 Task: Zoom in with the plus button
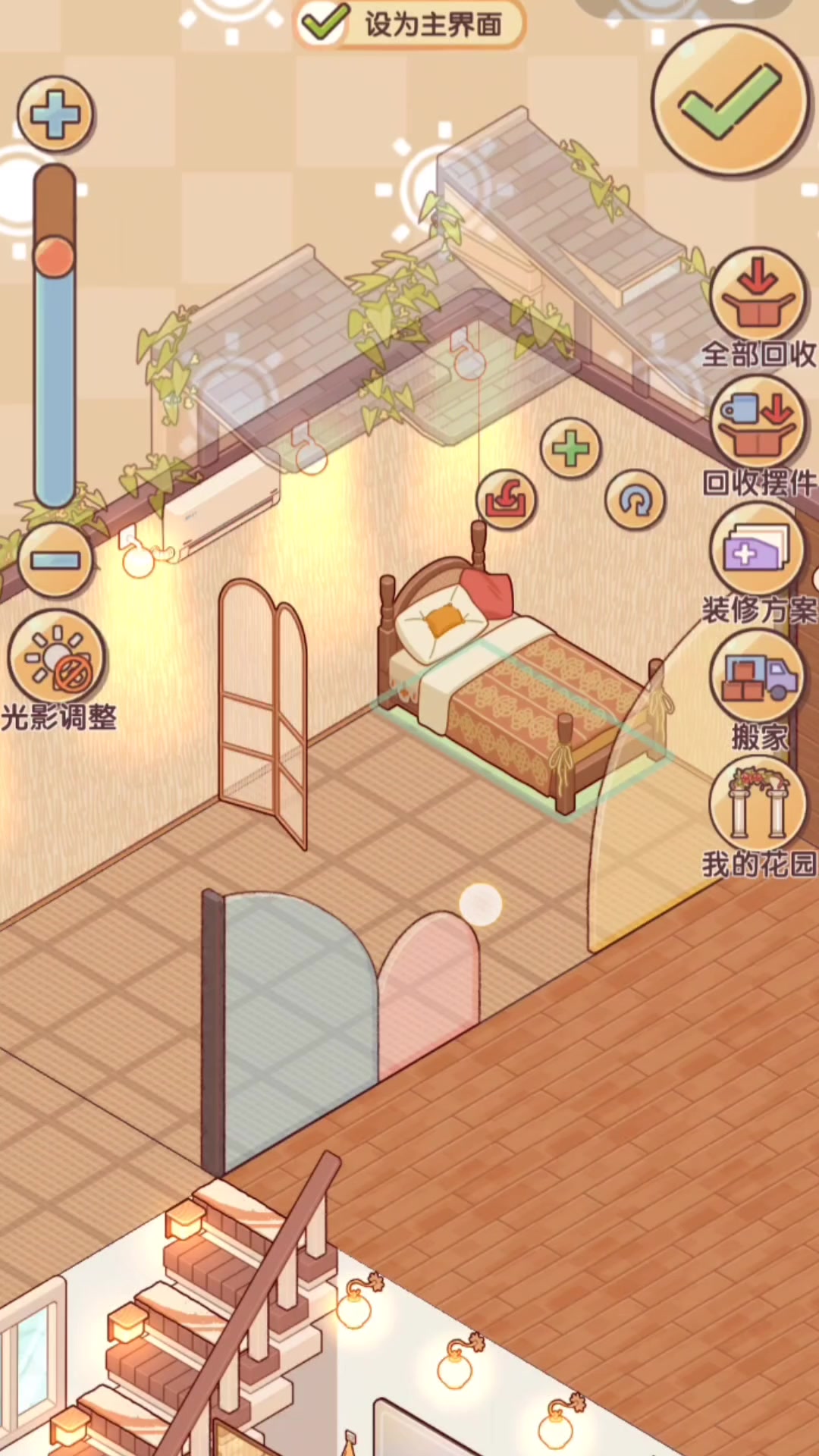(x=55, y=115)
